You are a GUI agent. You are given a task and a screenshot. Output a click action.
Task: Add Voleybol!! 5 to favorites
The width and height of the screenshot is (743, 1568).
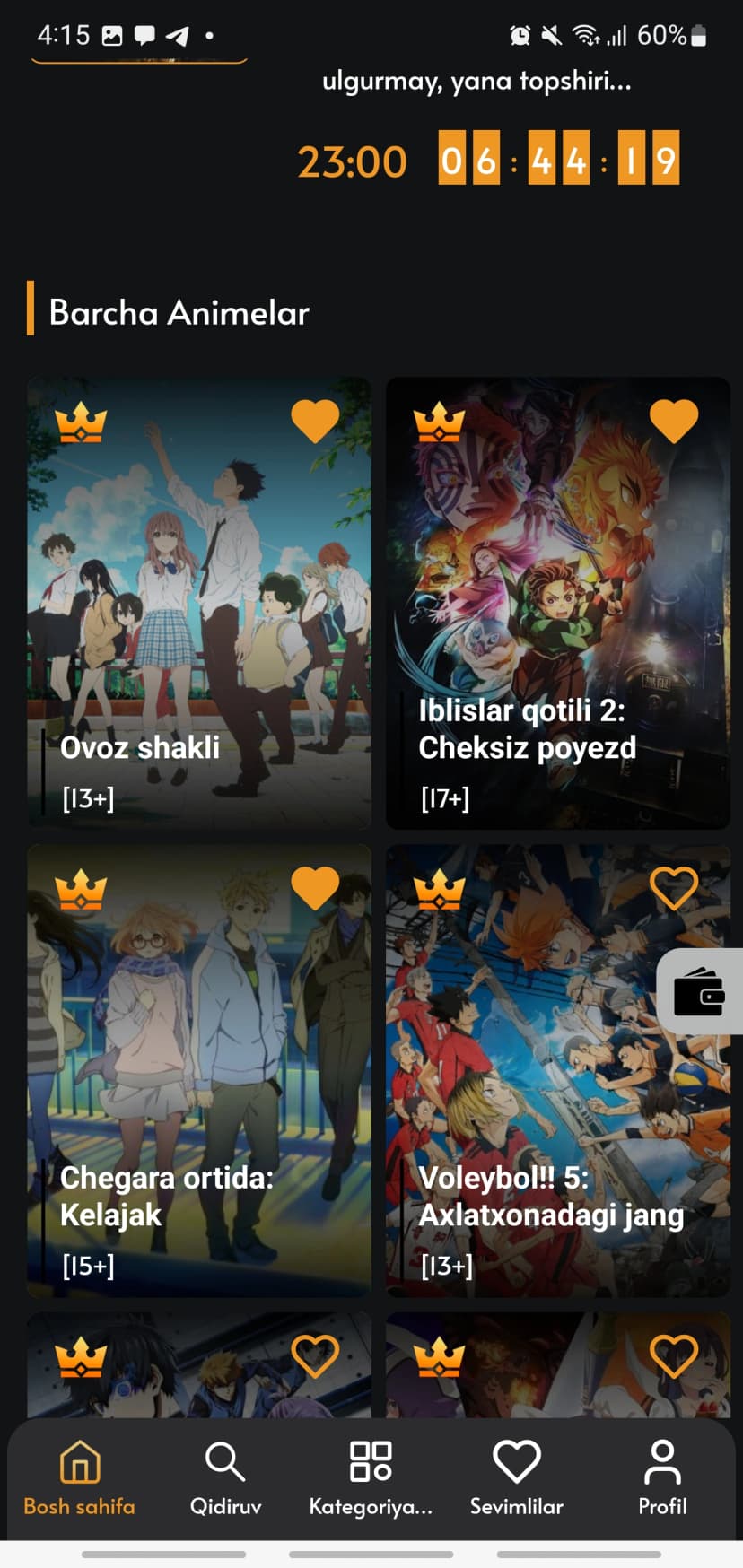pos(674,888)
